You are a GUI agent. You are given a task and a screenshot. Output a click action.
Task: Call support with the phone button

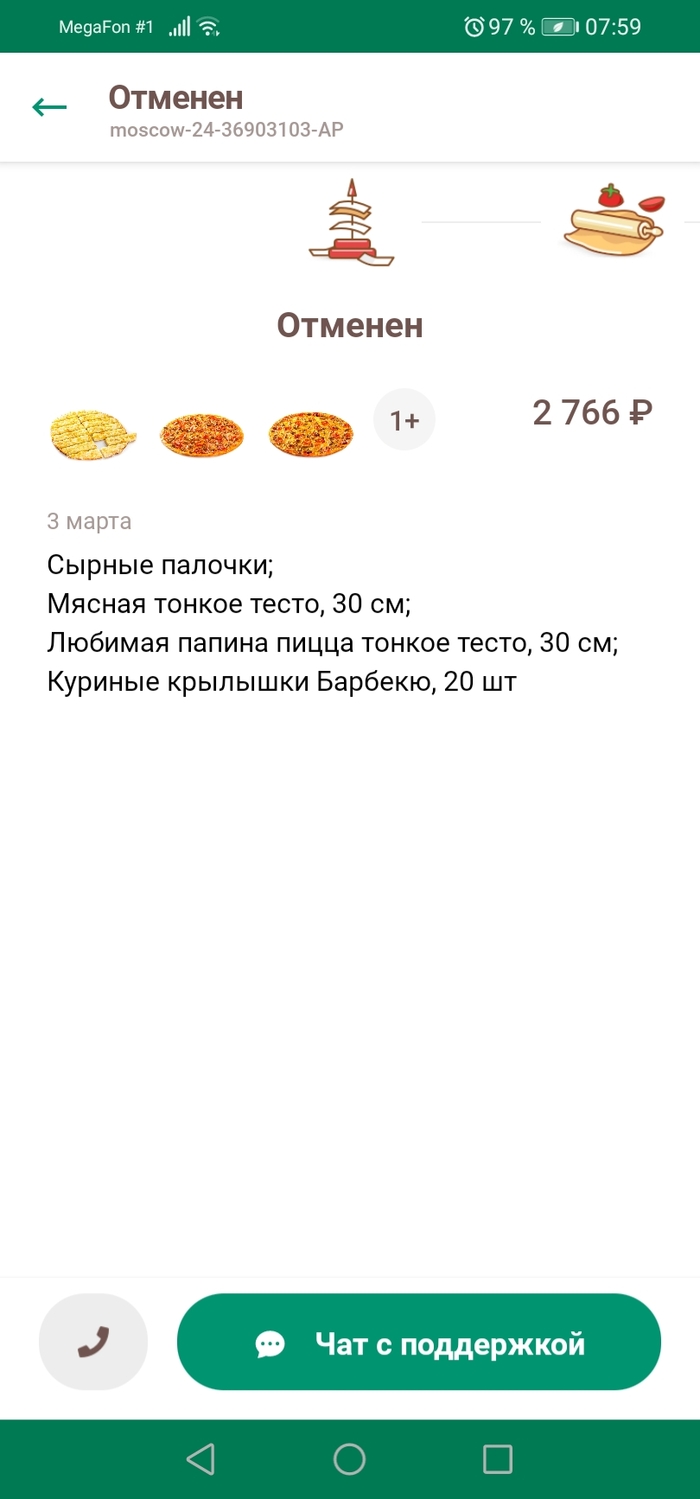point(93,1342)
